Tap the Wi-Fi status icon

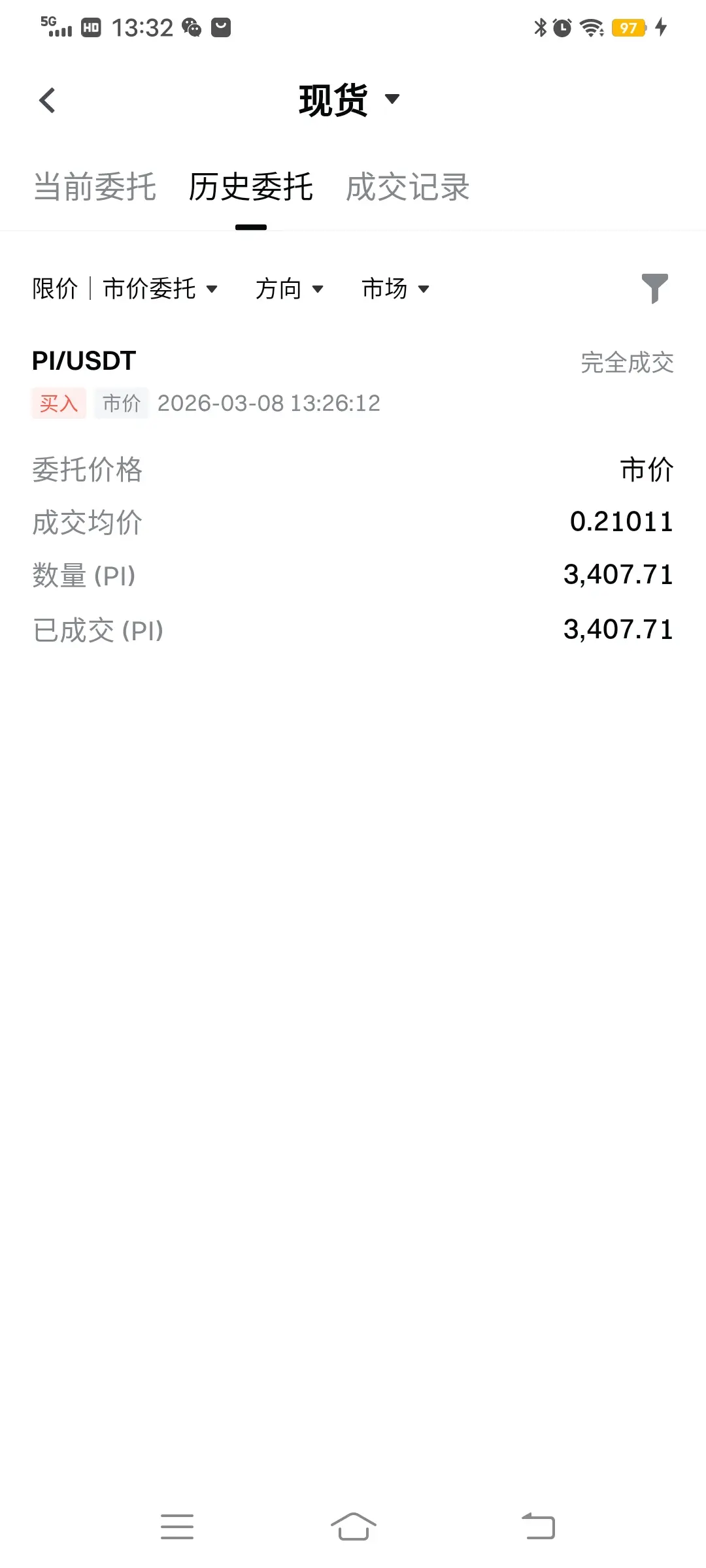590,27
